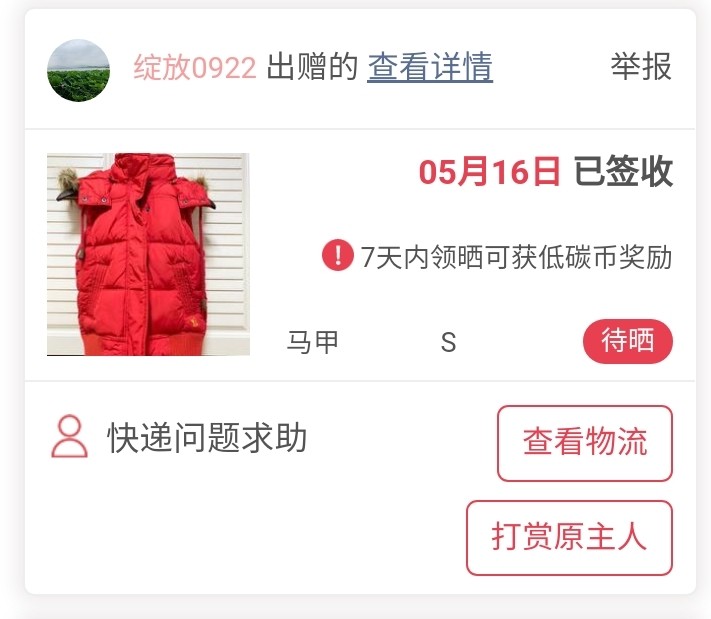Tap 举报 to report this item
711x619 pixels.
[x=641, y=67]
